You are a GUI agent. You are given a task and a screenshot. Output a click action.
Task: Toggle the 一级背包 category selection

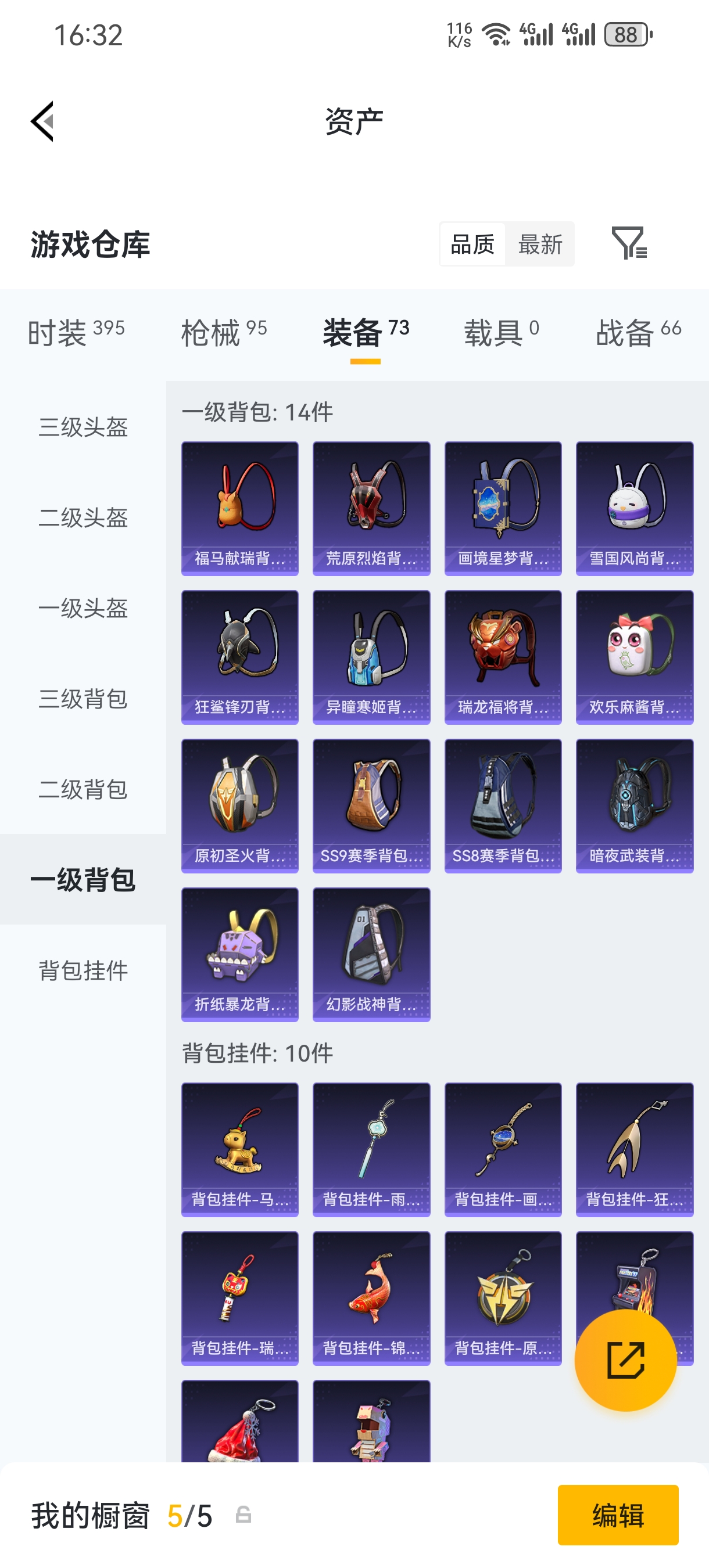pos(82,881)
